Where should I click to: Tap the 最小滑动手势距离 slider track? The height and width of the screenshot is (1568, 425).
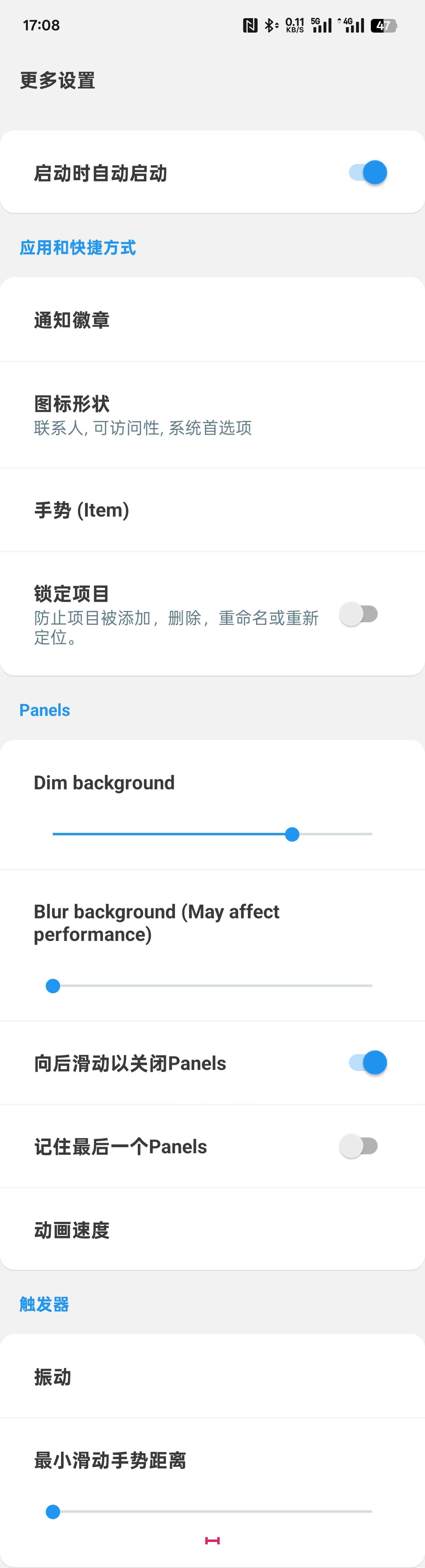[212, 1511]
